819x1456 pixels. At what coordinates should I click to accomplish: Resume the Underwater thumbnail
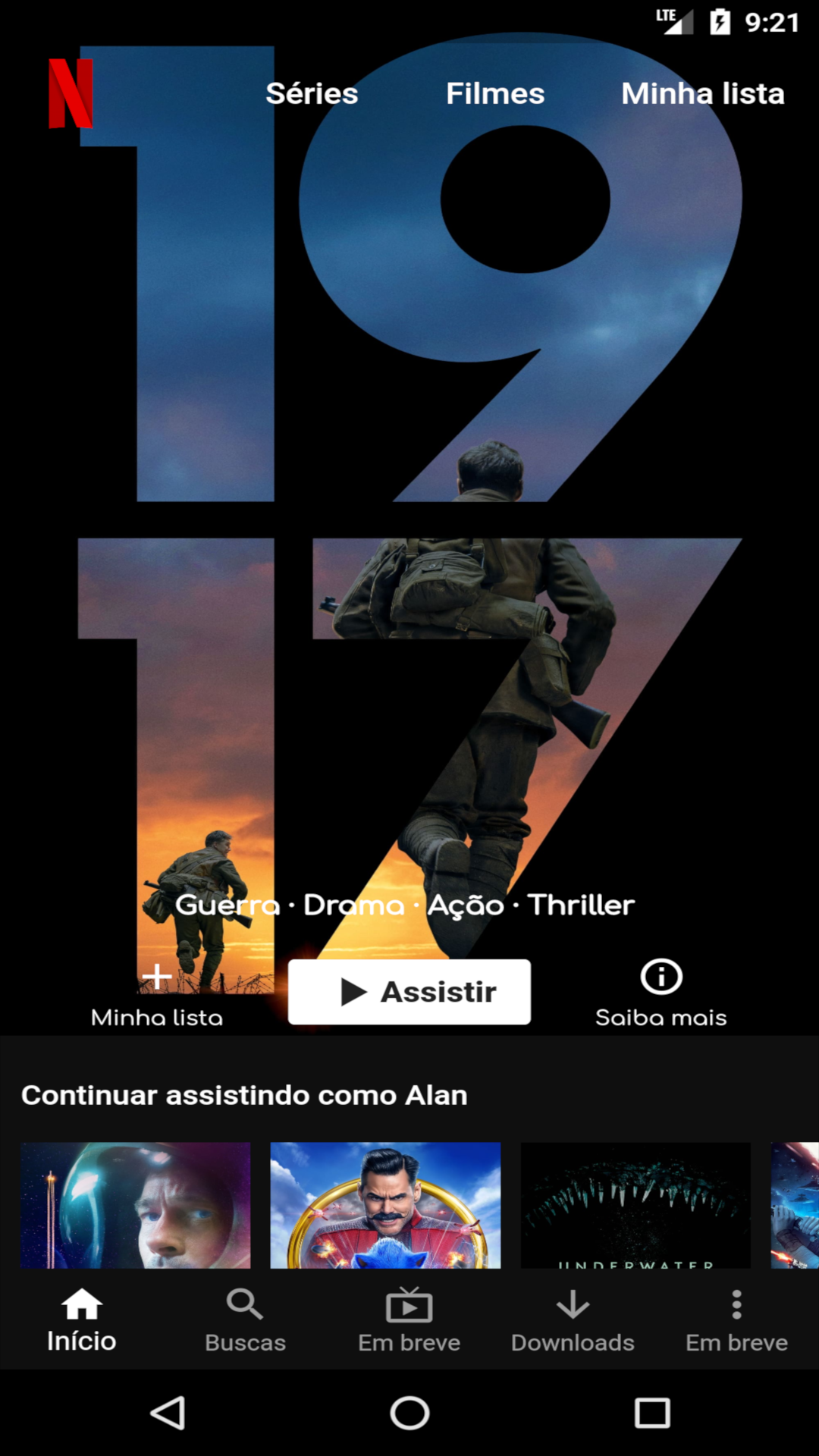(635, 1204)
